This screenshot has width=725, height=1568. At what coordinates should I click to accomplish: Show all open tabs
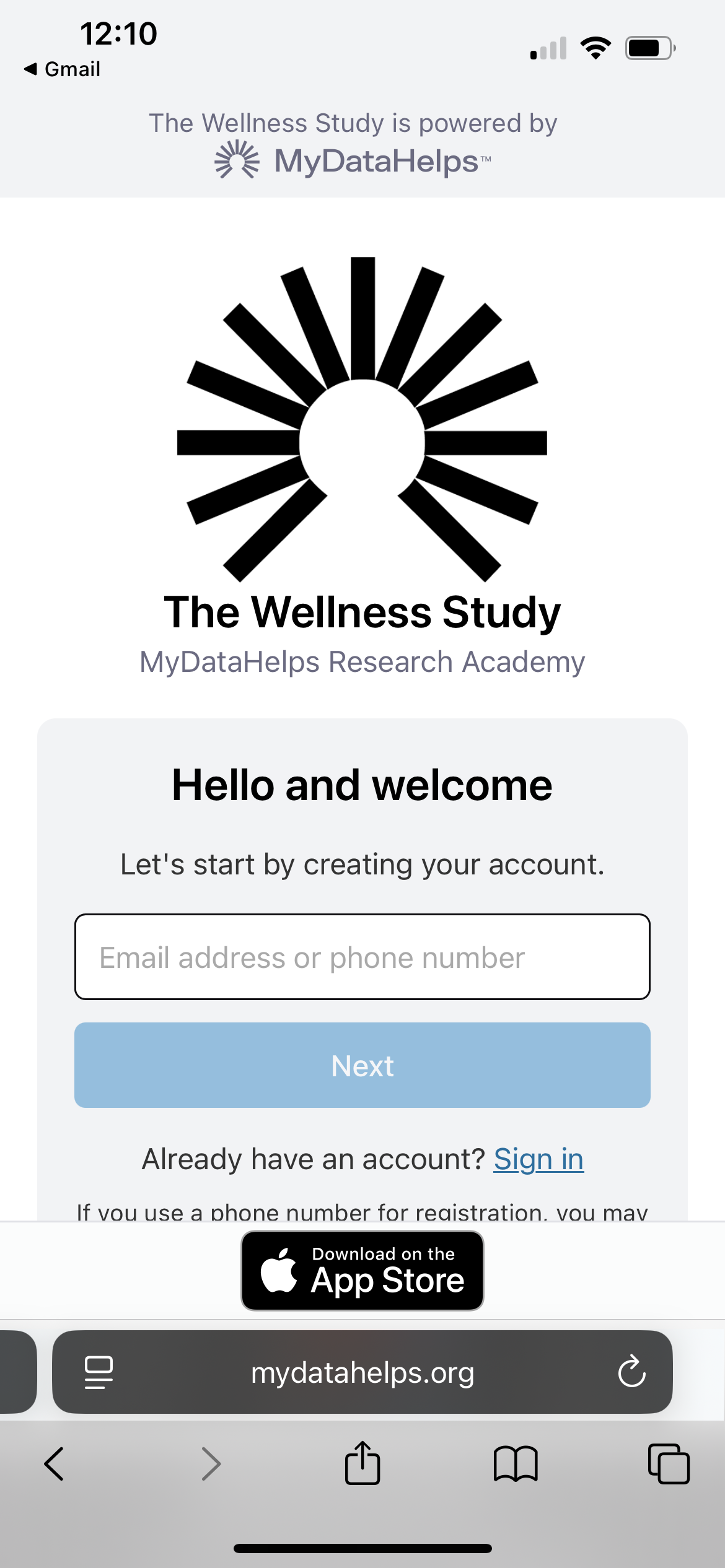(669, 1464)
